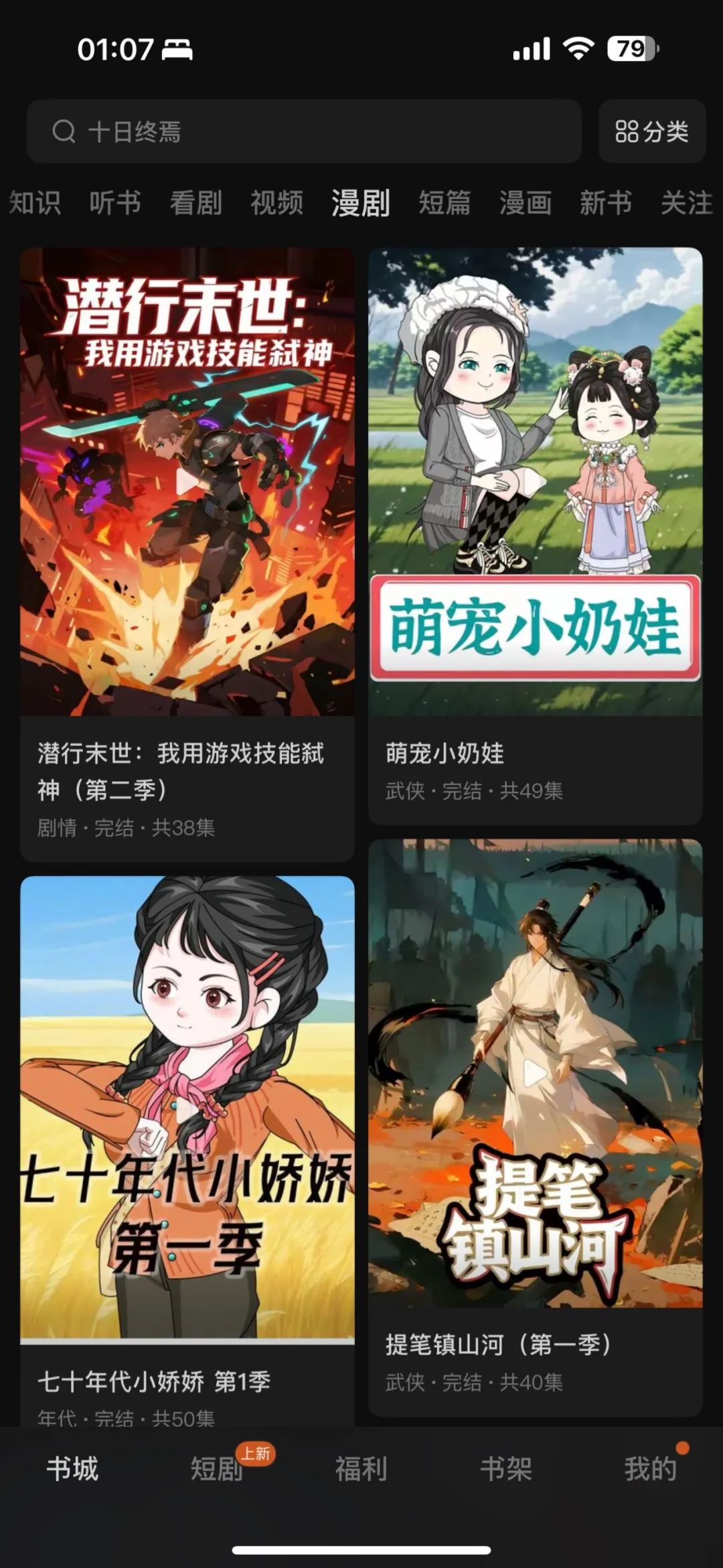The image size is (723, 1568).
Task: Switch to the 短篇 top tab
Action: pyautogui.click(x=444, y=202)
